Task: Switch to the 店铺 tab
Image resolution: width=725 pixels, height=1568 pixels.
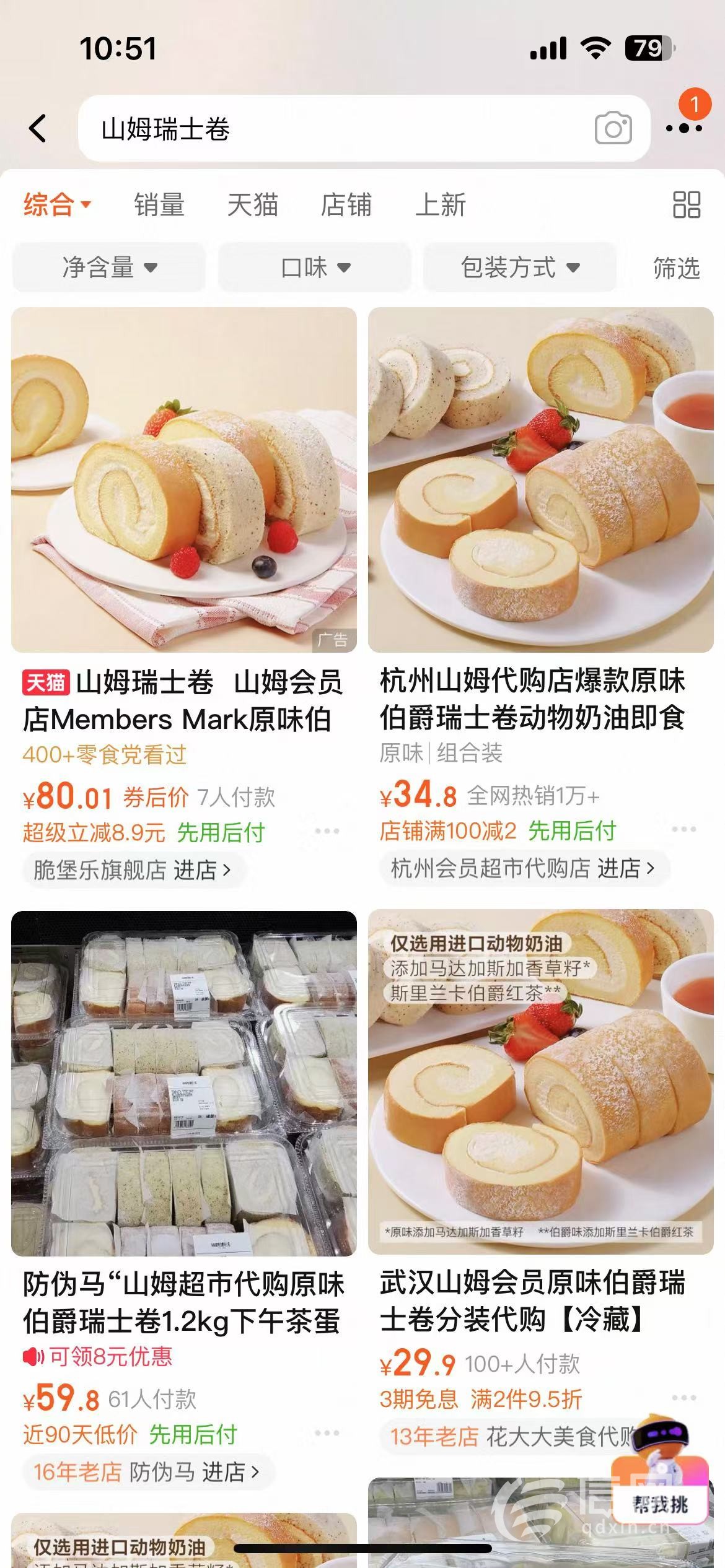Action: tap(346, 205)
